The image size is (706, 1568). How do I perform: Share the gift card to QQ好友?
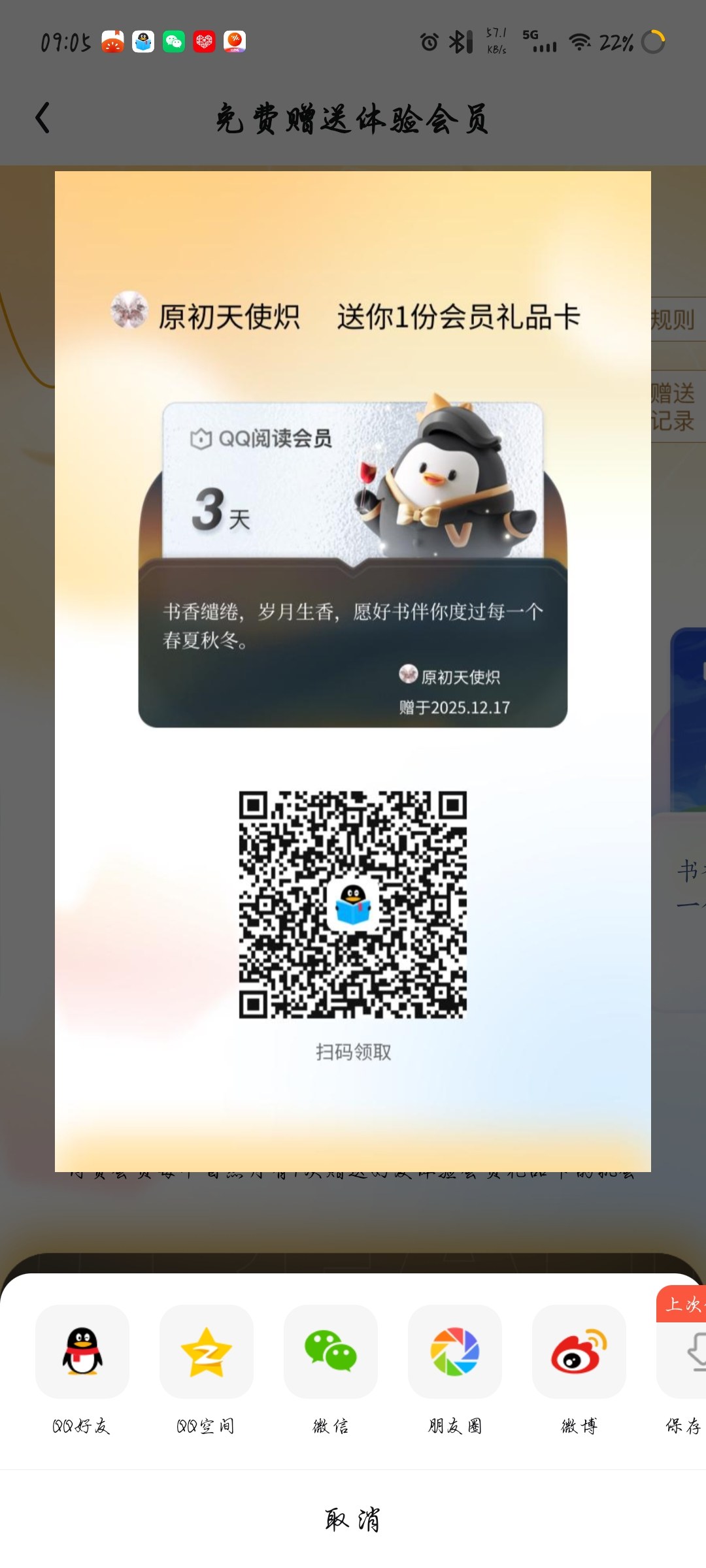(82, 1352)
